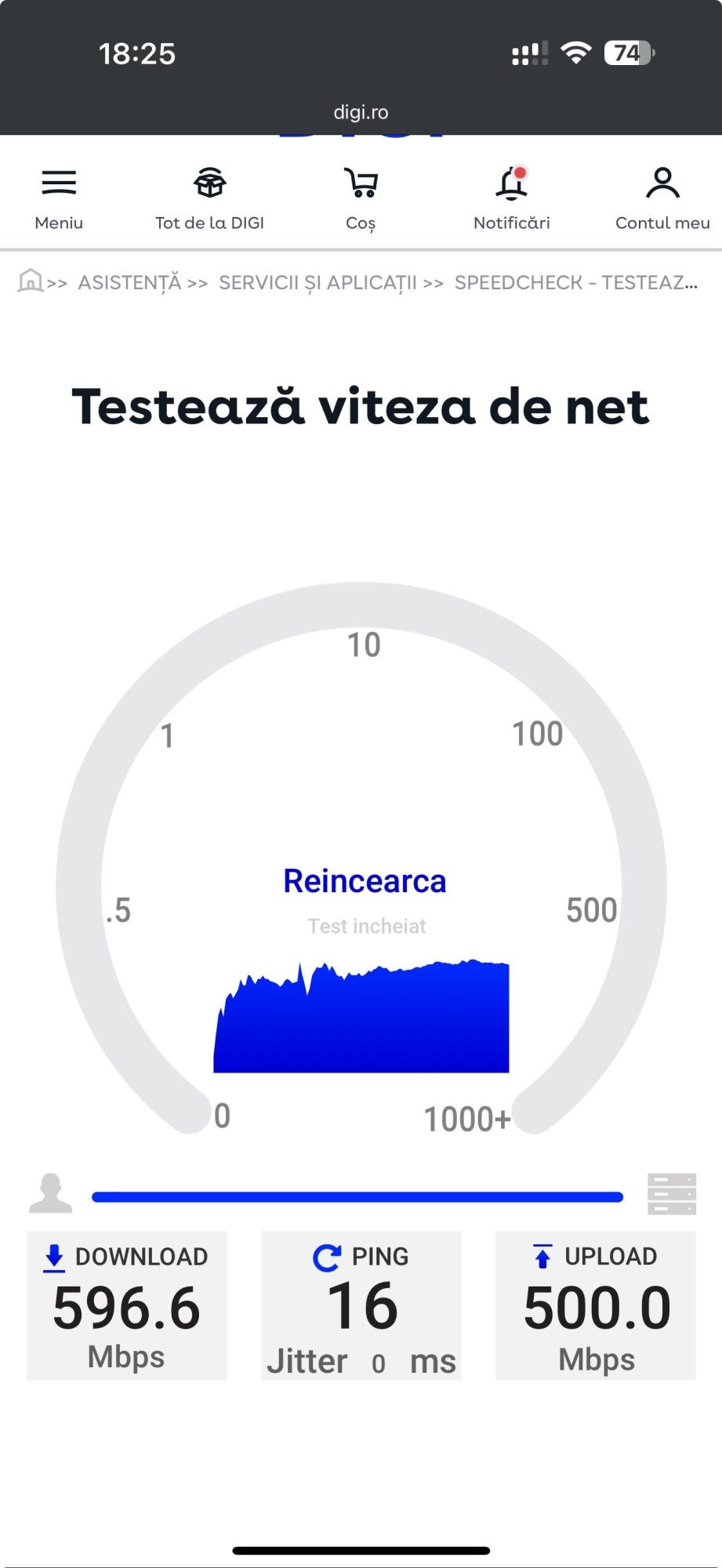This screenshot has height=1568, width=722.
Task: Tap Reincearca to rerun speed test
Action: 365,881
